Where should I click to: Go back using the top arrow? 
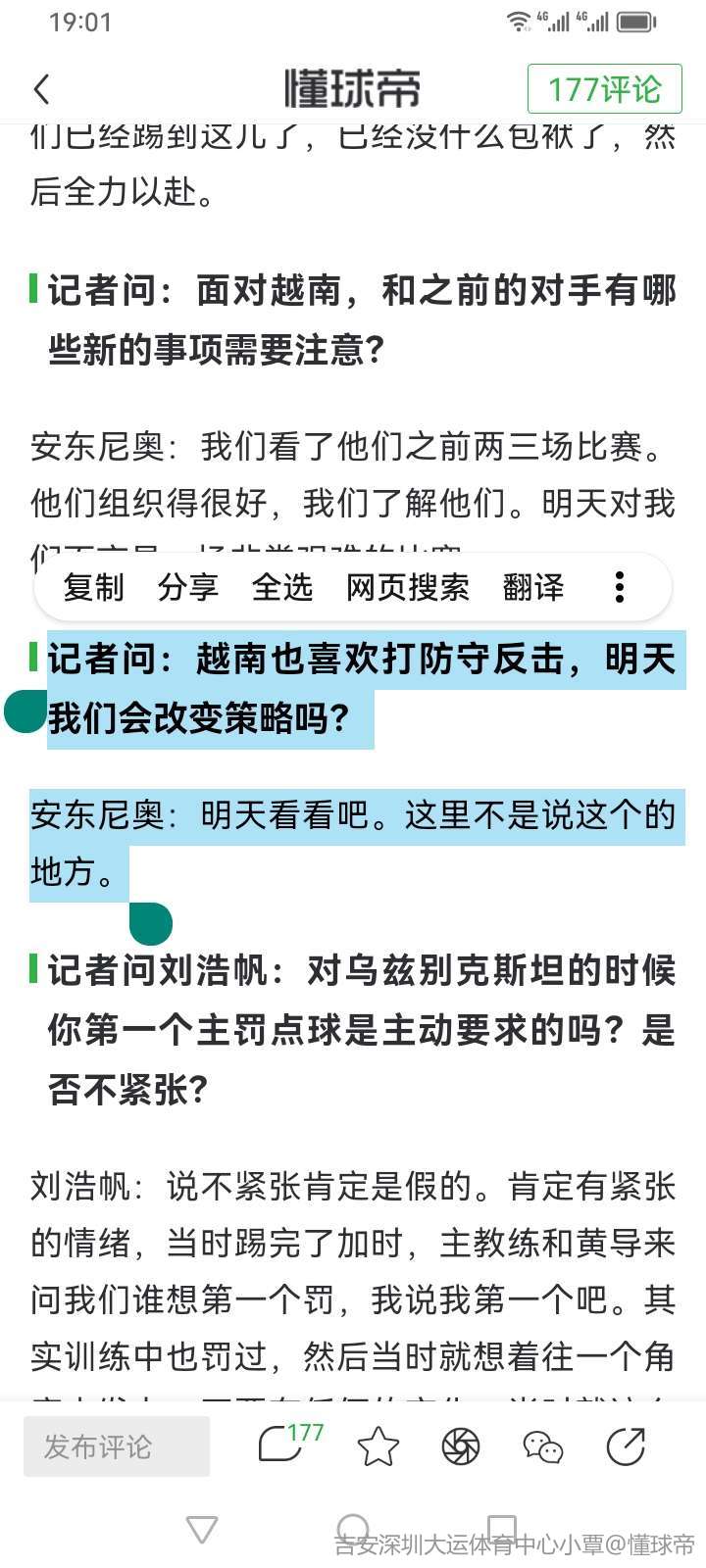click(x=42, y=90)
